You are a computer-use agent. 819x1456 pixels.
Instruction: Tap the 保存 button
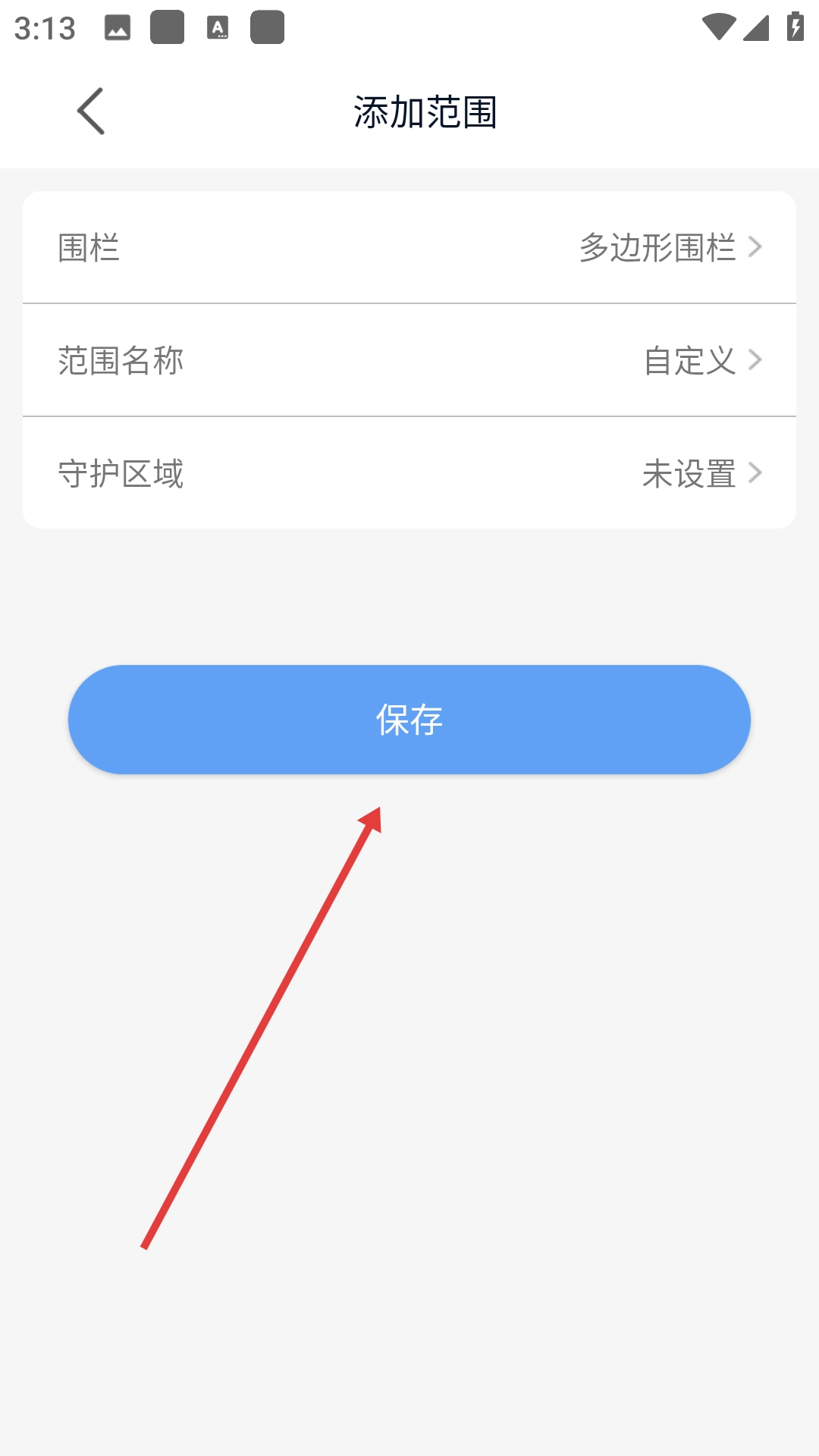click(x=409, y=720)
